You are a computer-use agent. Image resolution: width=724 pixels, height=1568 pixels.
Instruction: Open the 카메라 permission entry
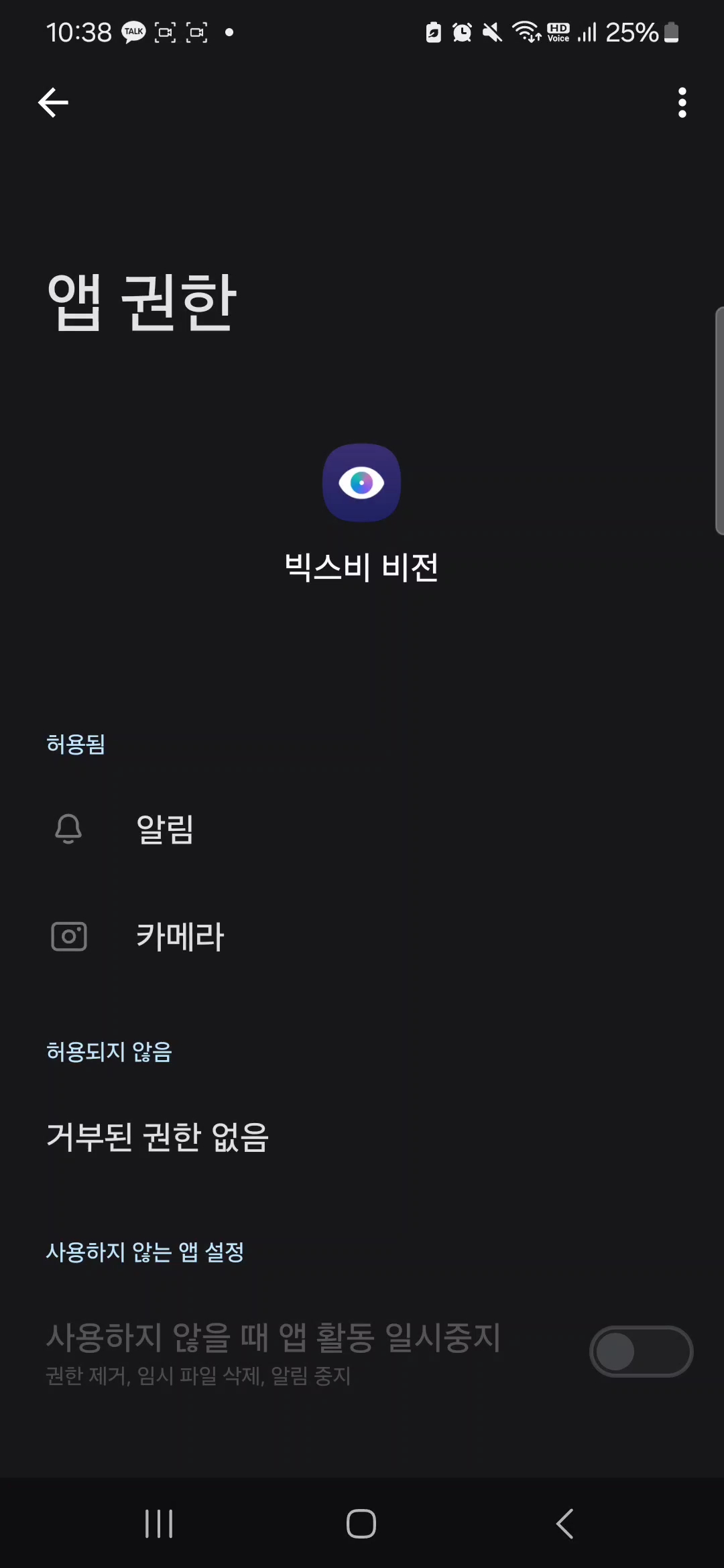click(179, 936)
